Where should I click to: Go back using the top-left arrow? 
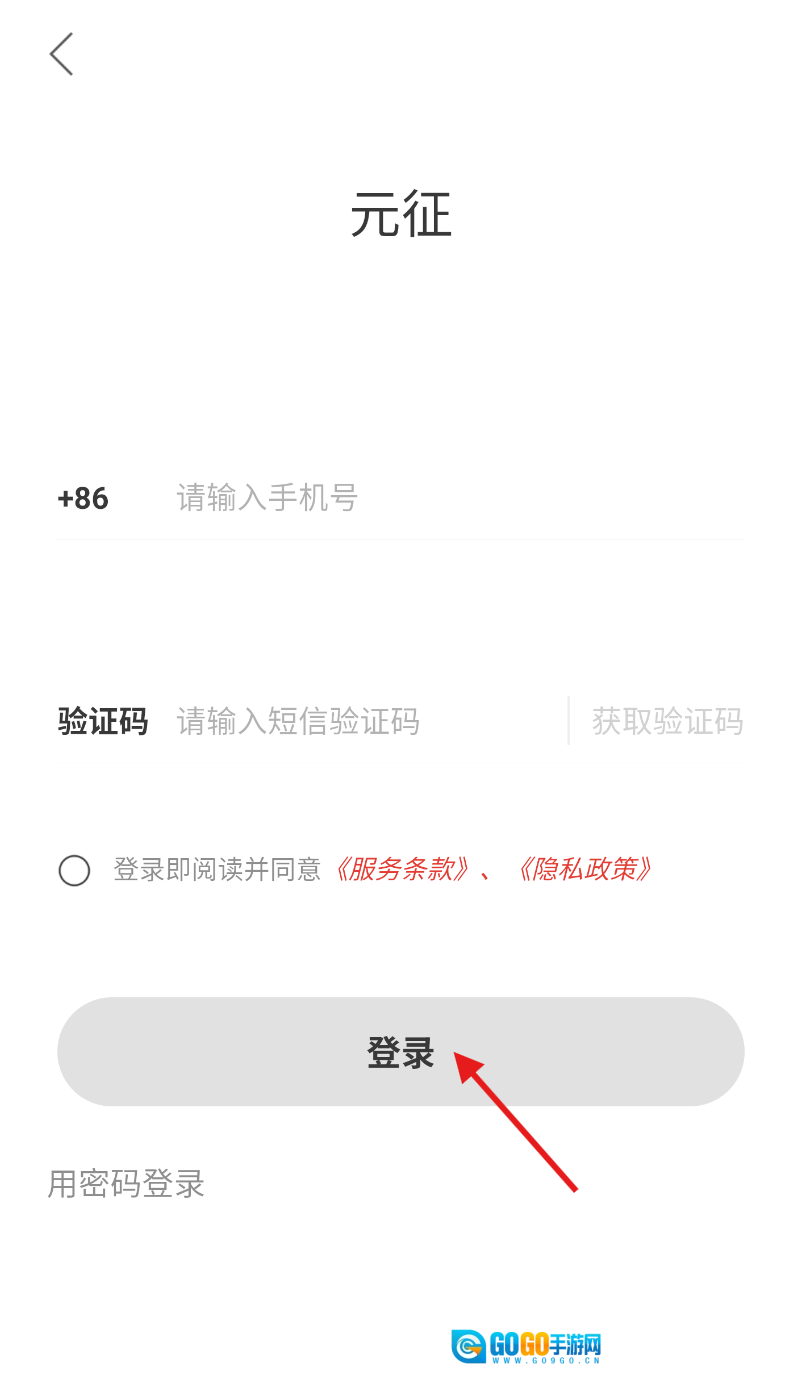[62, 54]
